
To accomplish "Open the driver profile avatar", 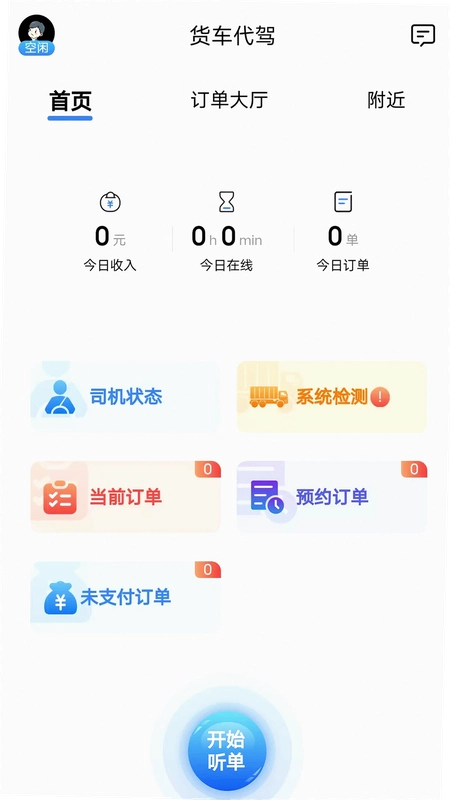I will (36, 34).
